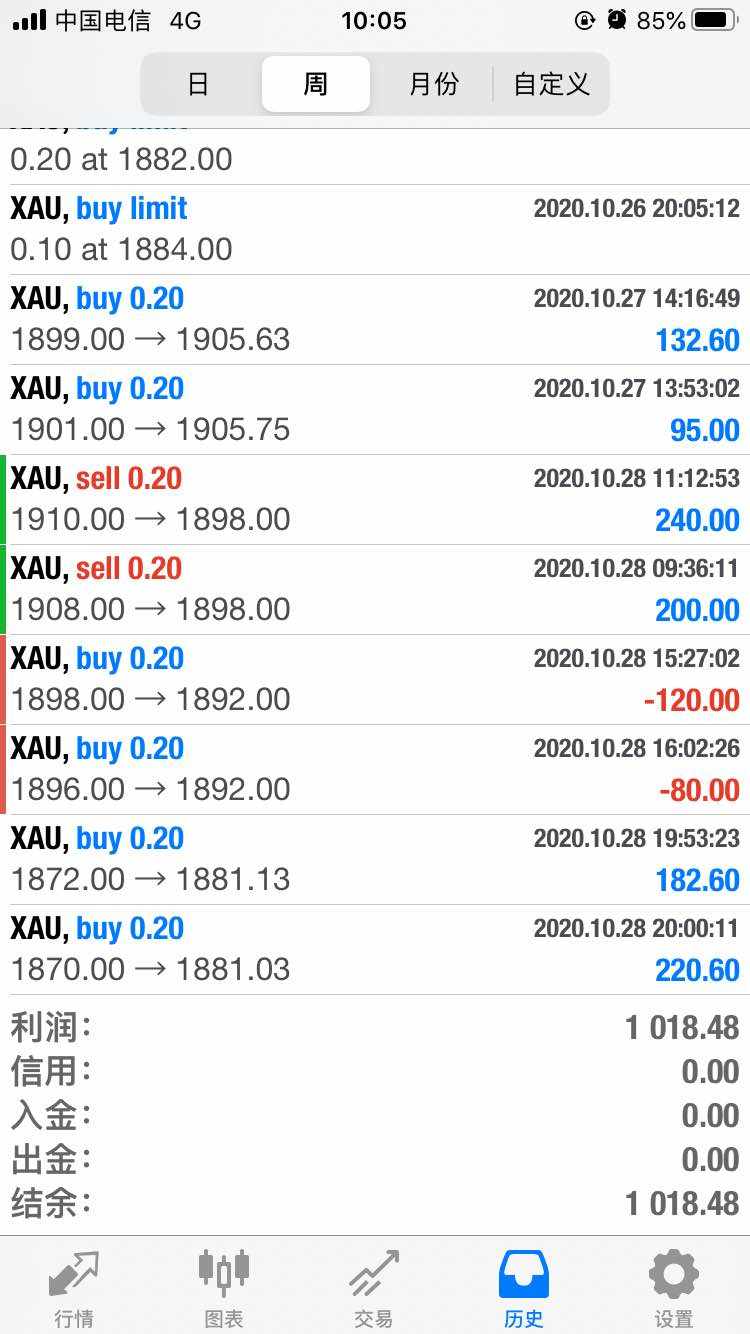The width and height of the screenshot is (750, 1334).
Task: Switch to the 月份 period tab
Action: 433,84
